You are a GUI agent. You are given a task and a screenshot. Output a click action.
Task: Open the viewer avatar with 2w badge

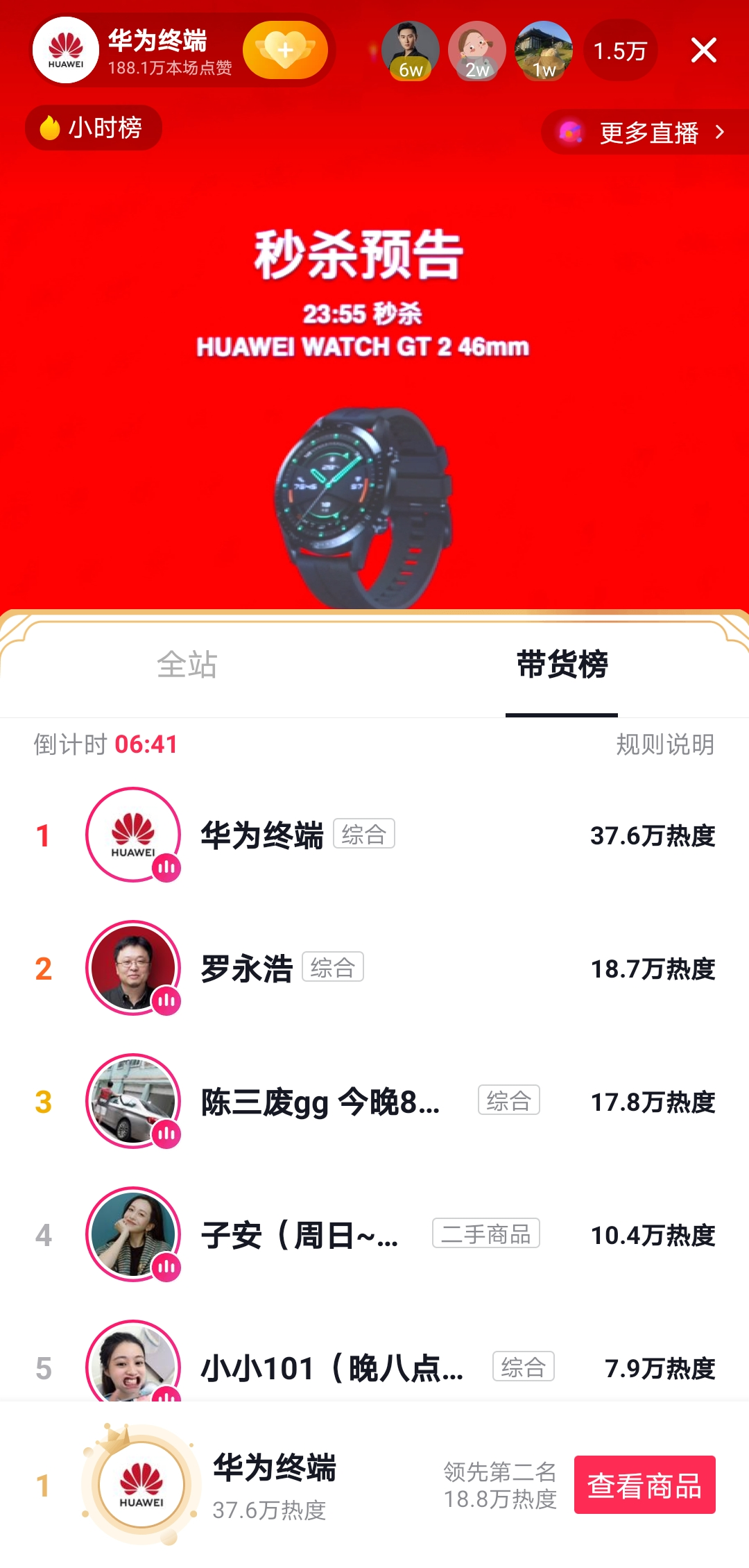(x=477, y=50)
